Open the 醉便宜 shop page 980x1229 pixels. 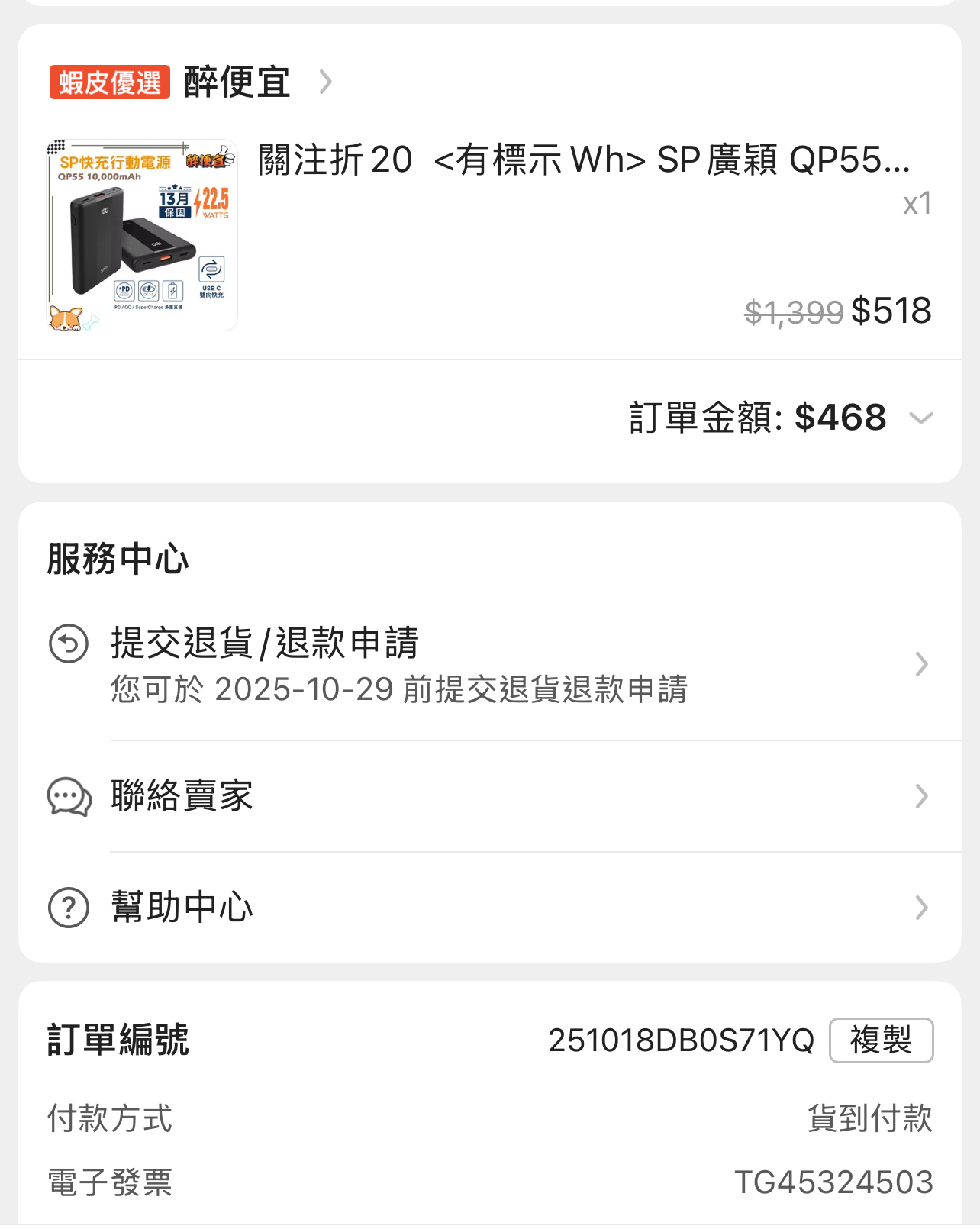tap(237, 82)
